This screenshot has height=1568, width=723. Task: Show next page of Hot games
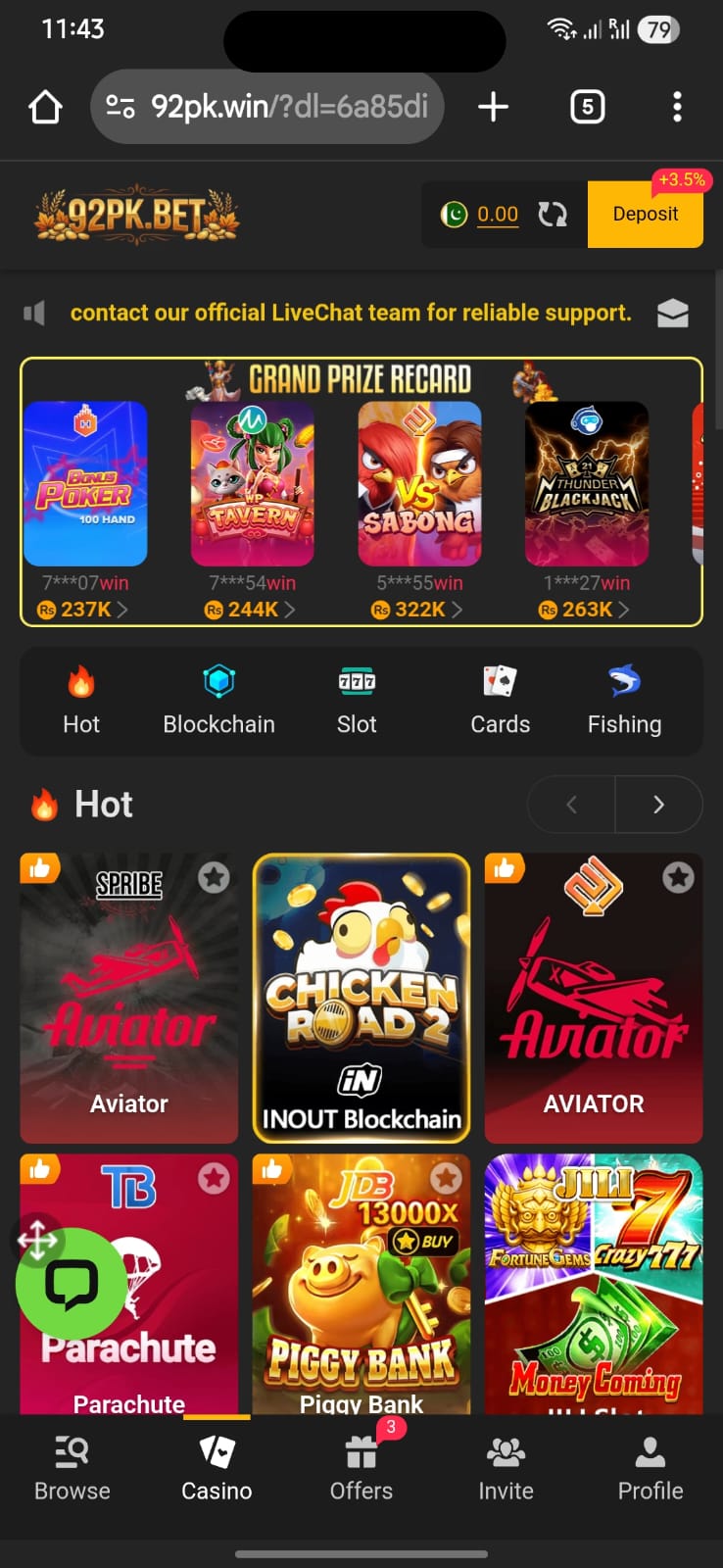(x=658, y=805)
